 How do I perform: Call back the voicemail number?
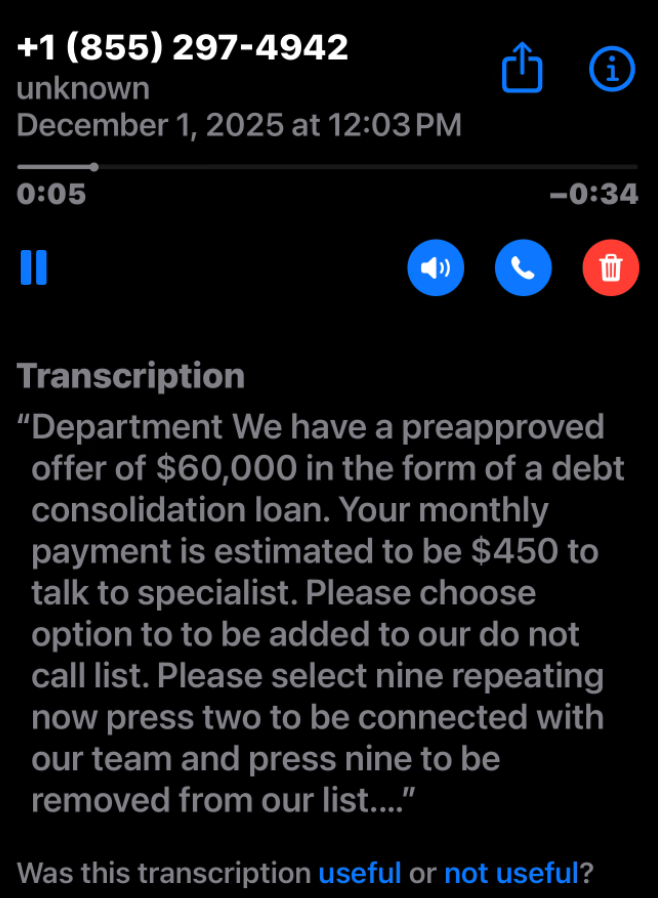point(523,268)
